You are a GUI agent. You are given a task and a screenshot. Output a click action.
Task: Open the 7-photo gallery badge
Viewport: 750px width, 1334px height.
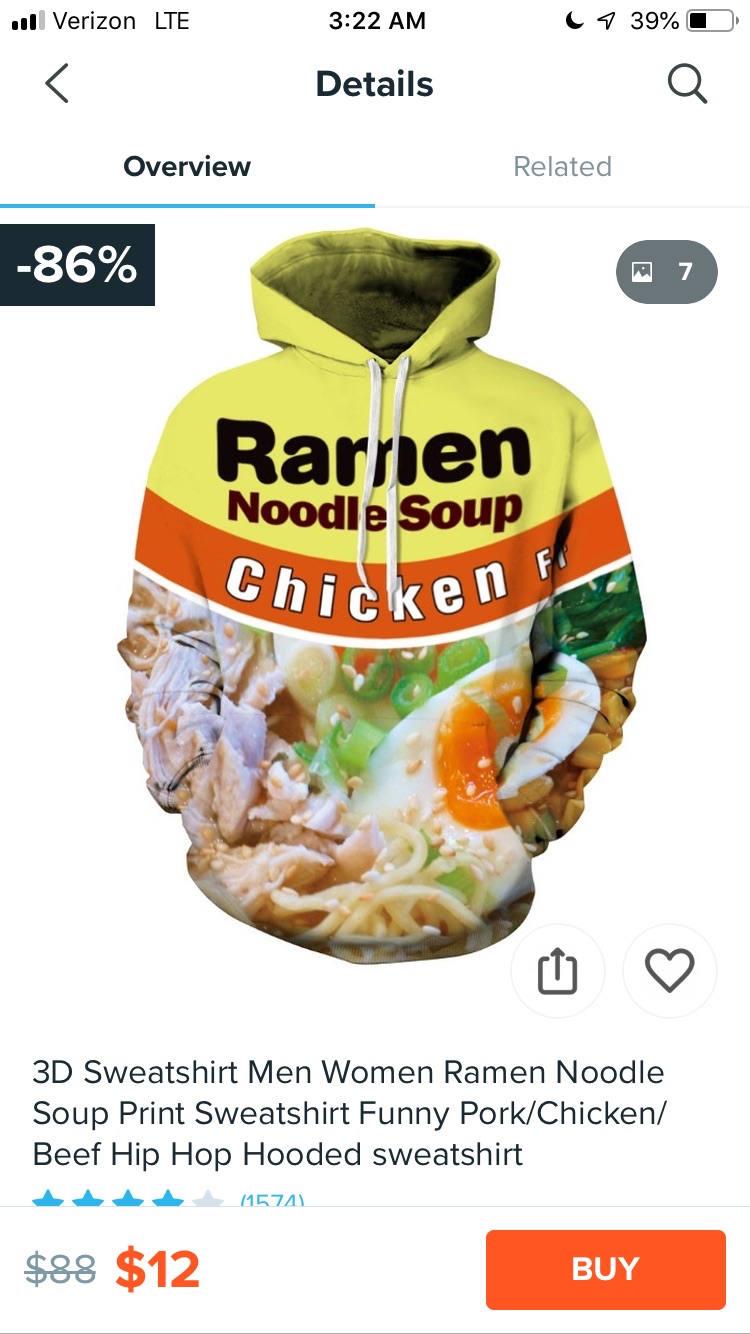pos(667,271)
